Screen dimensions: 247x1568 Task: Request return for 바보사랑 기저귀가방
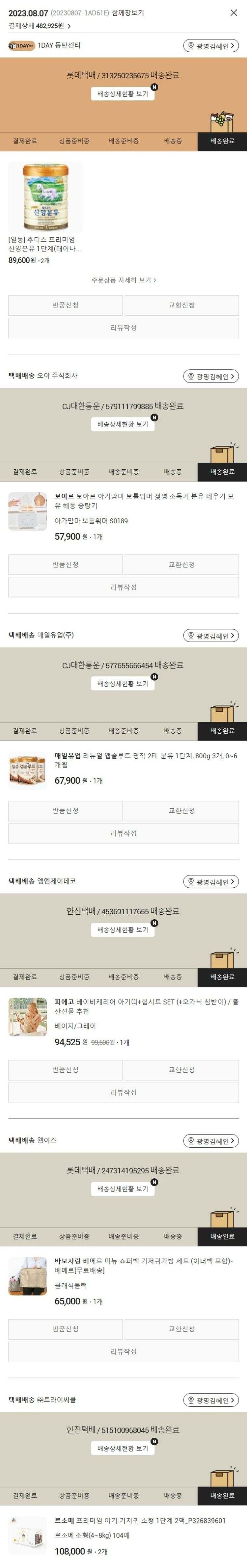click(65, 1329)
